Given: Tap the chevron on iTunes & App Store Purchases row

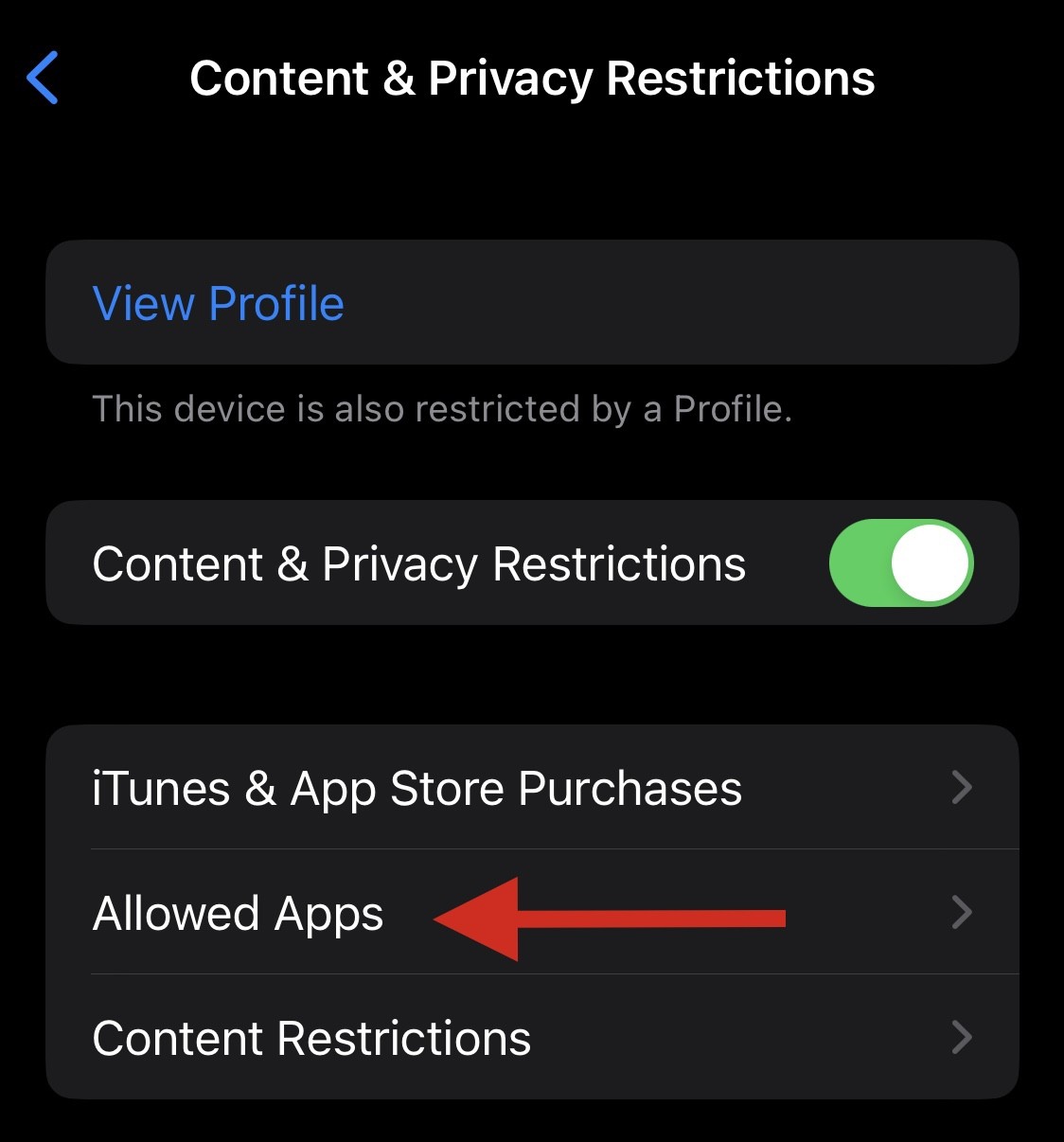Looking at the screenshot, I should 962,787.
